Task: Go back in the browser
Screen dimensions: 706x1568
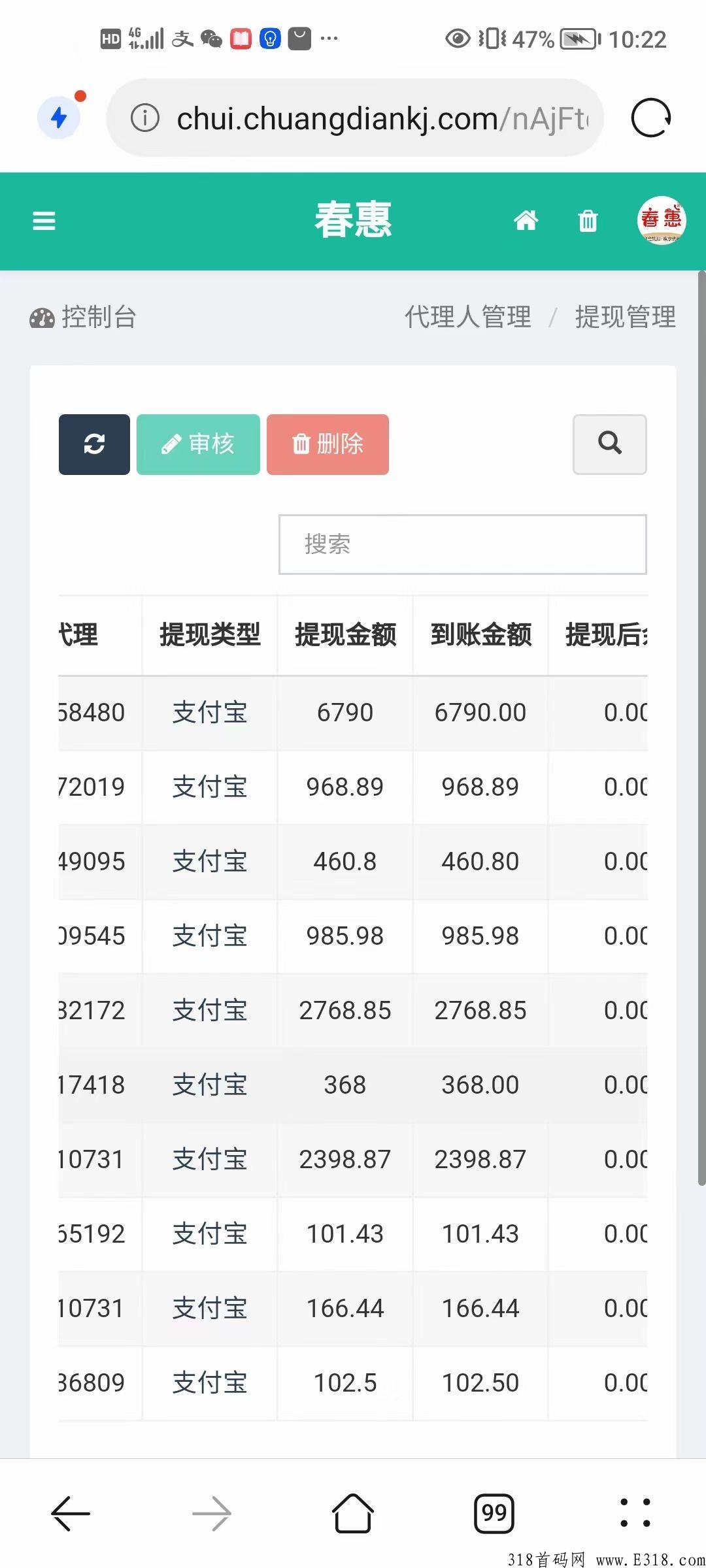Action: (71, 1513)
